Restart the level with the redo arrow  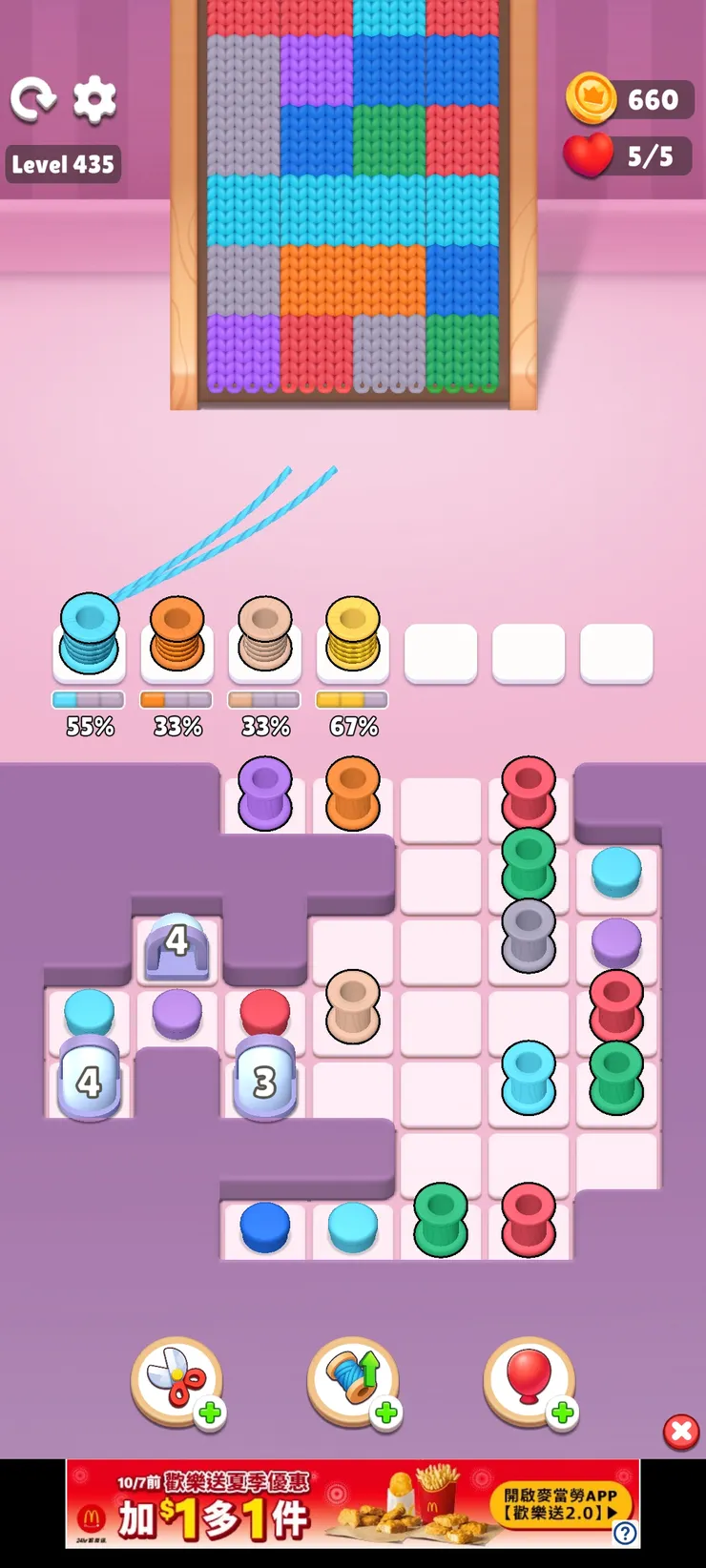[32, 99]
